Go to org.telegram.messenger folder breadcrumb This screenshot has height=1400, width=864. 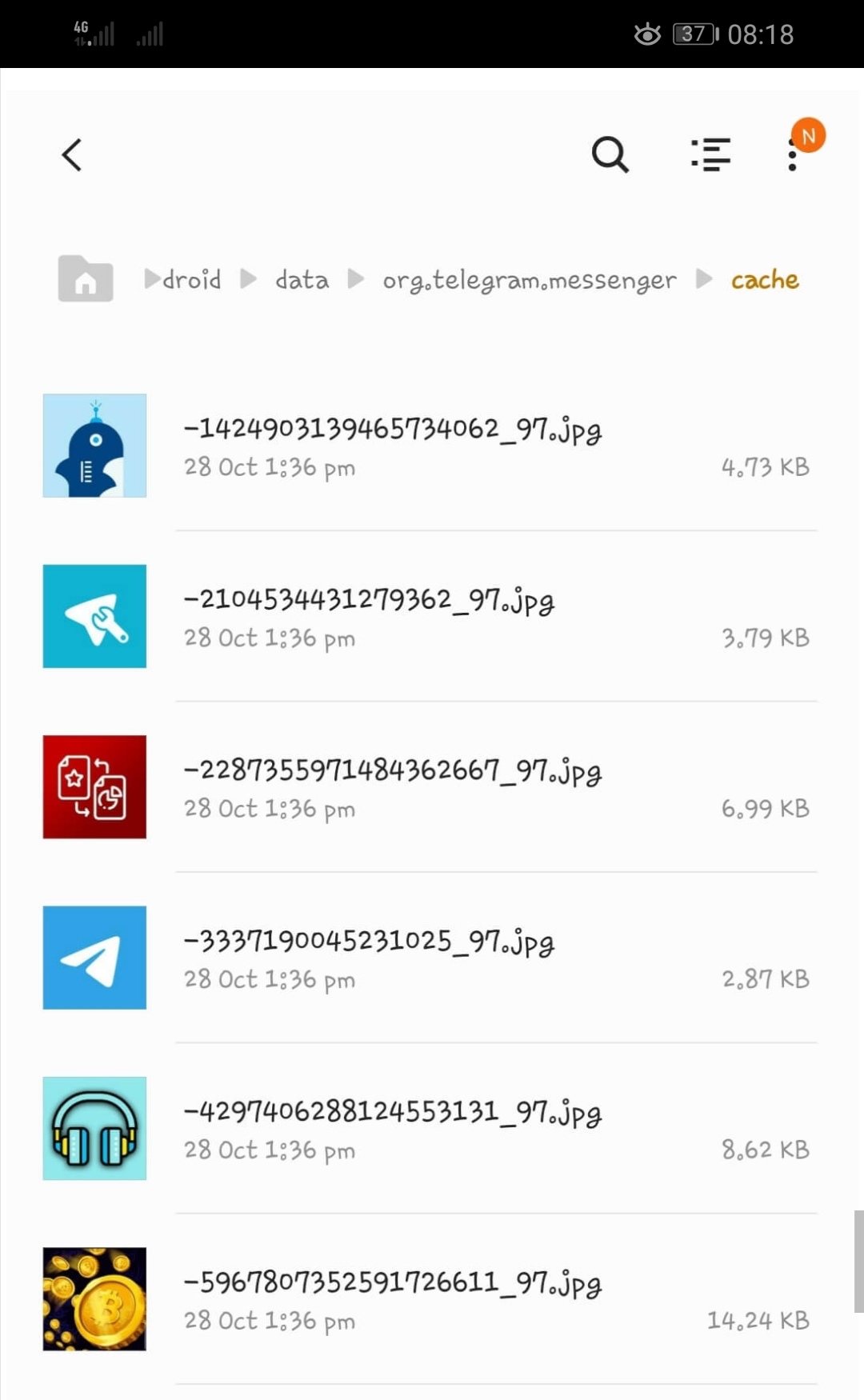(x=529, y=280)
